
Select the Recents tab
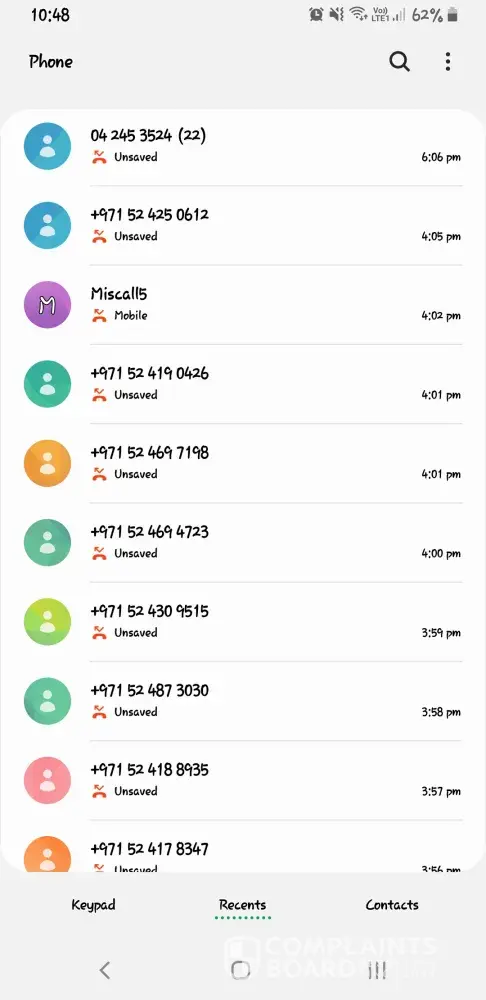242,904
